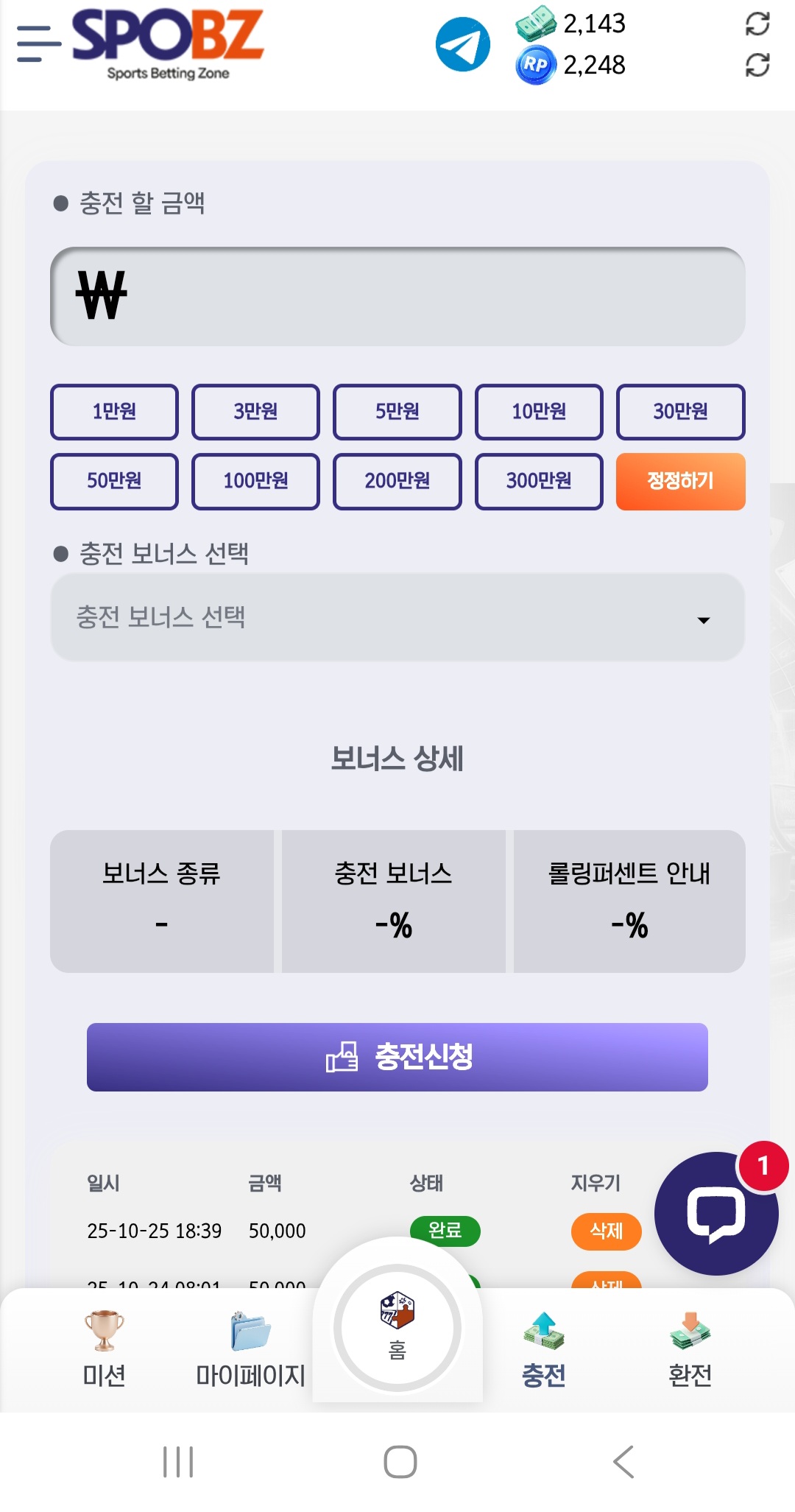The image size is (795, 1512).
Task: Select the 50만원 amount button
Action: [114, 482]
